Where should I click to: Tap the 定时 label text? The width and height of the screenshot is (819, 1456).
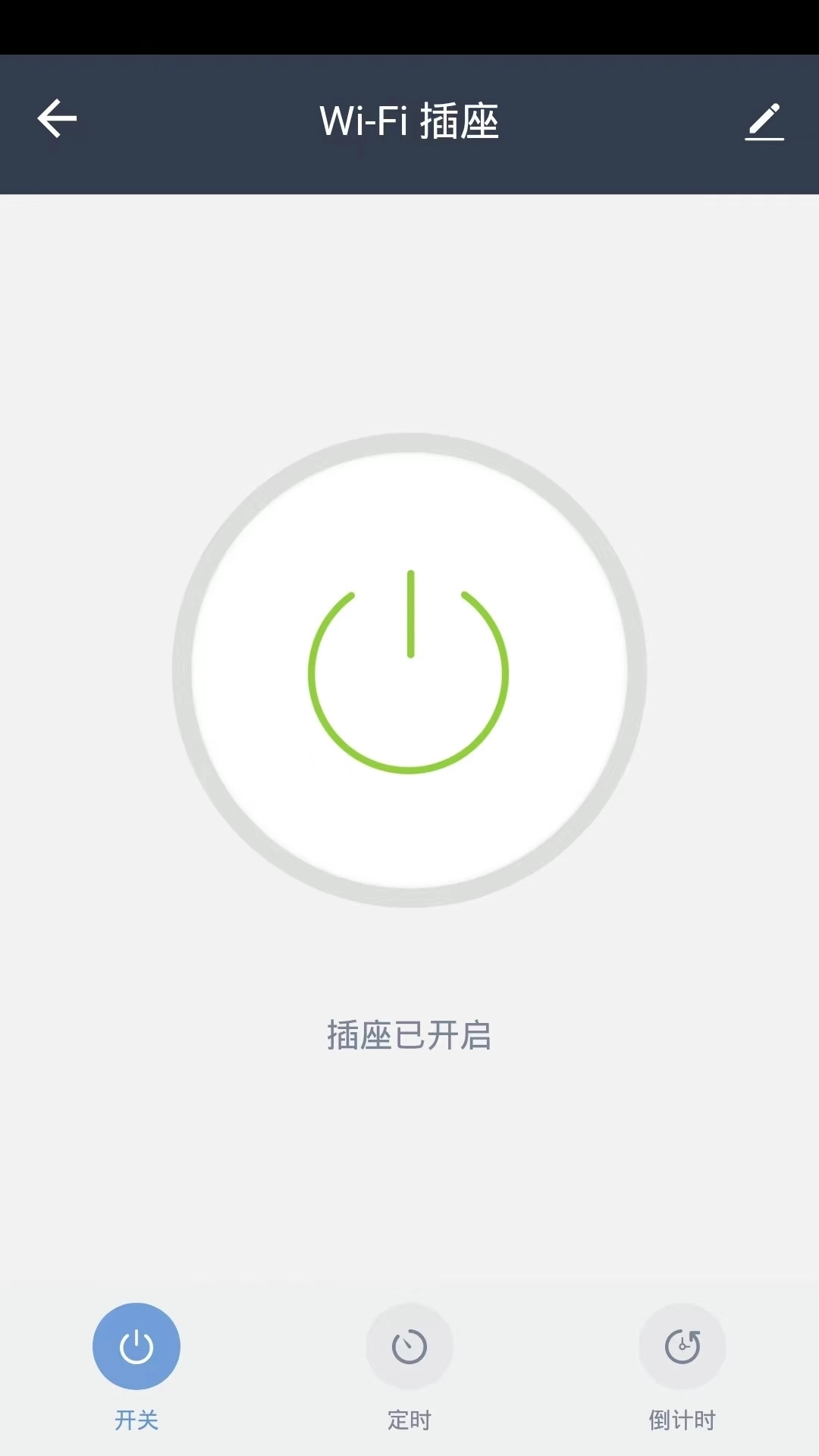tap(409, 1420)
